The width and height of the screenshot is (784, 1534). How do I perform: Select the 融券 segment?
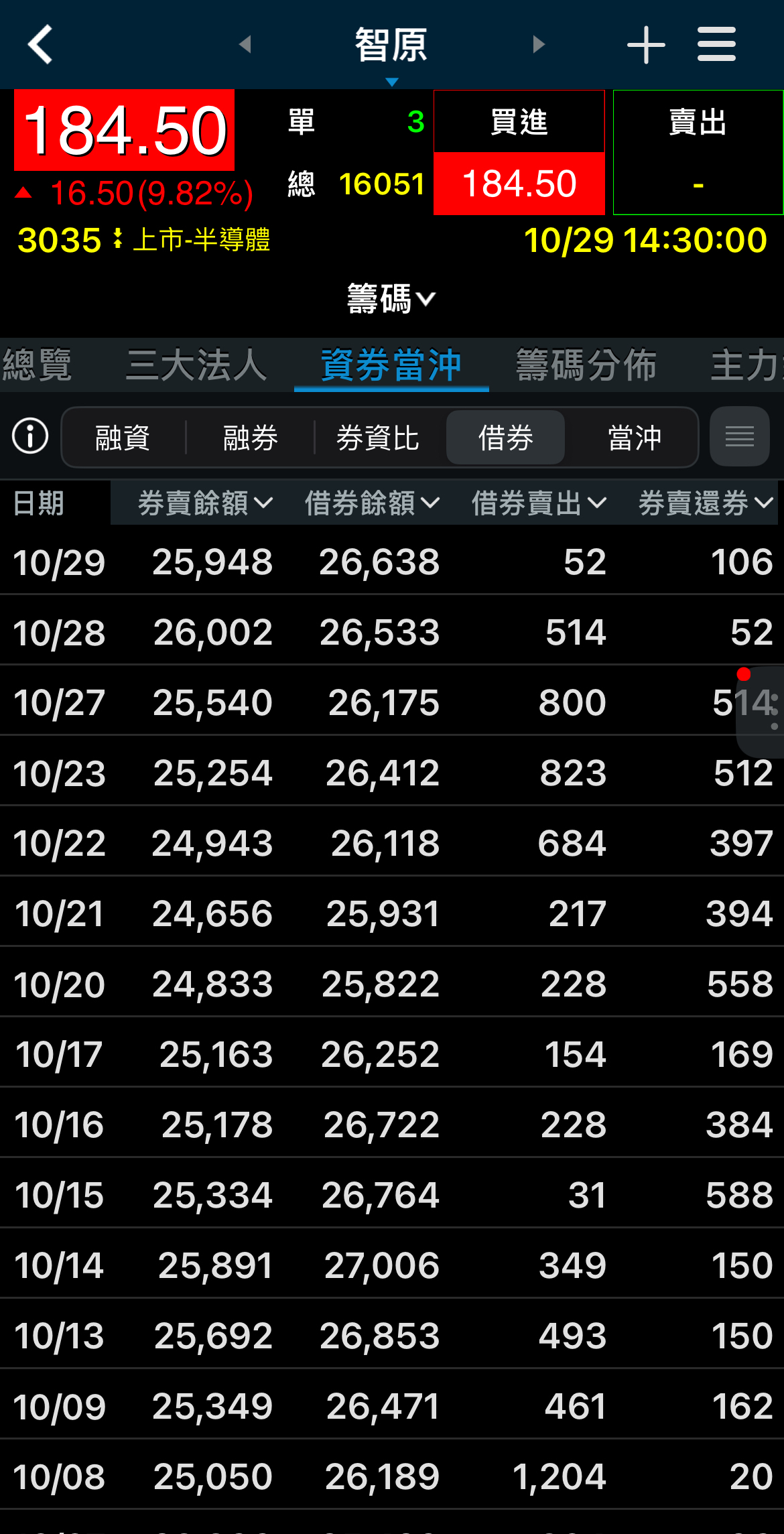tap(250, 438)
